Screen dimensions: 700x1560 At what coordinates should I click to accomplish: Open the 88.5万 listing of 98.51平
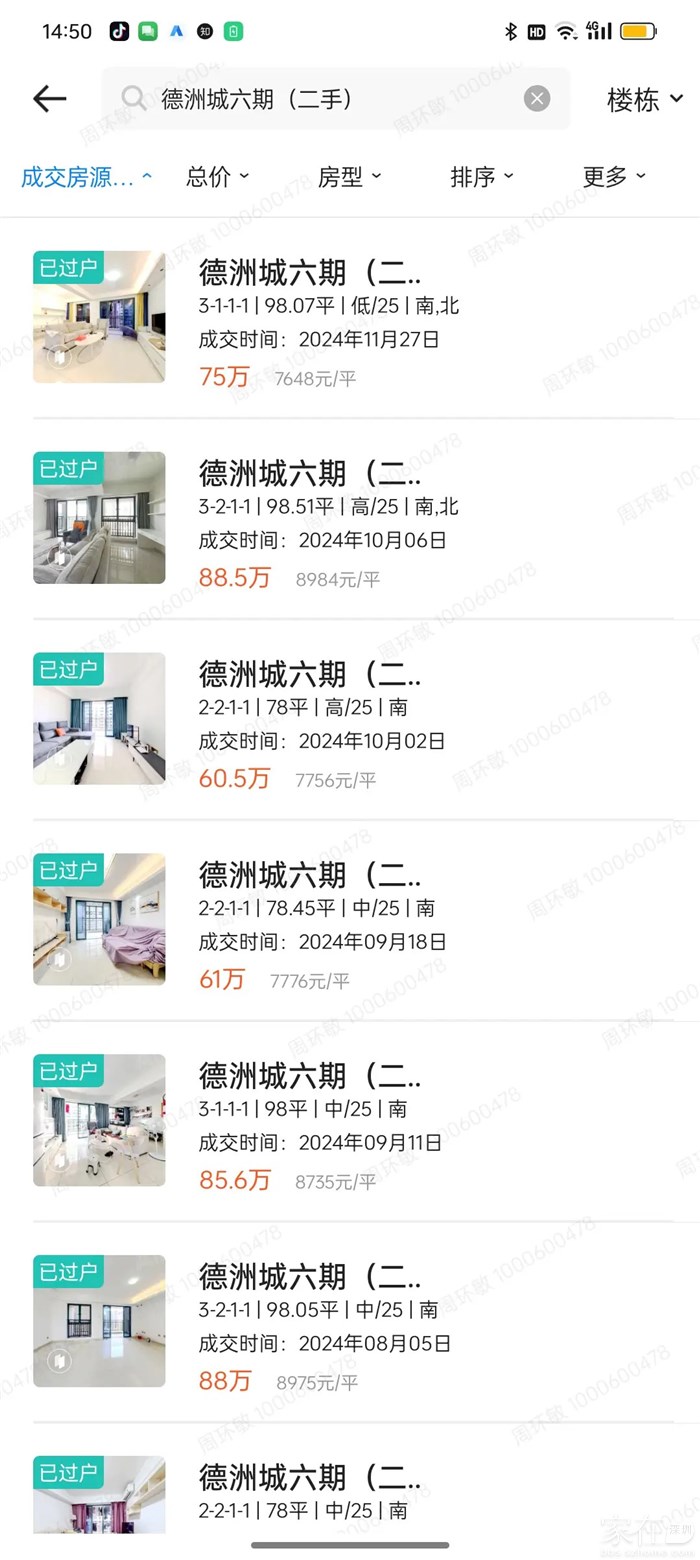[x=350, y=519]
